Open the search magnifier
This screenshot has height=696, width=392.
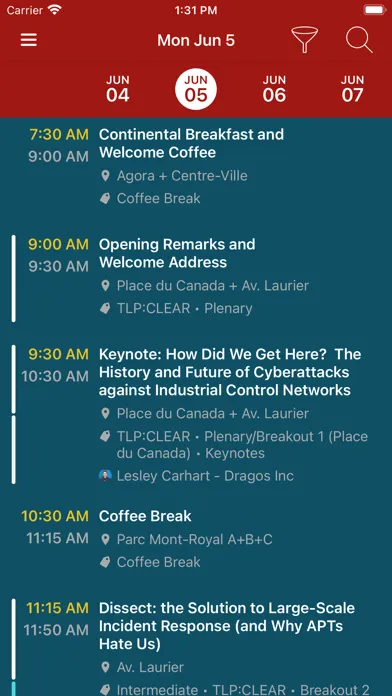click(359, 40)
